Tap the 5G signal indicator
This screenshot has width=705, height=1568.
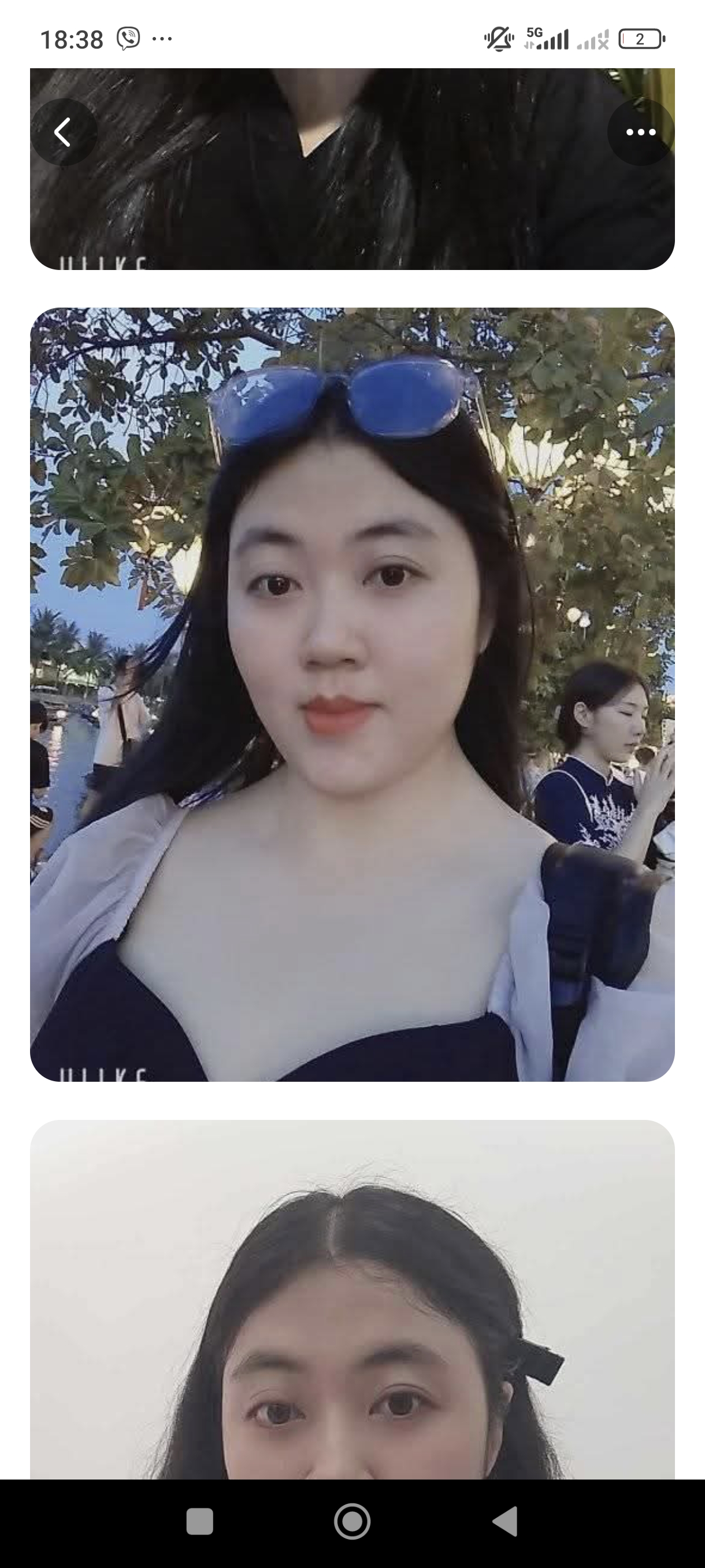point(546,38)
